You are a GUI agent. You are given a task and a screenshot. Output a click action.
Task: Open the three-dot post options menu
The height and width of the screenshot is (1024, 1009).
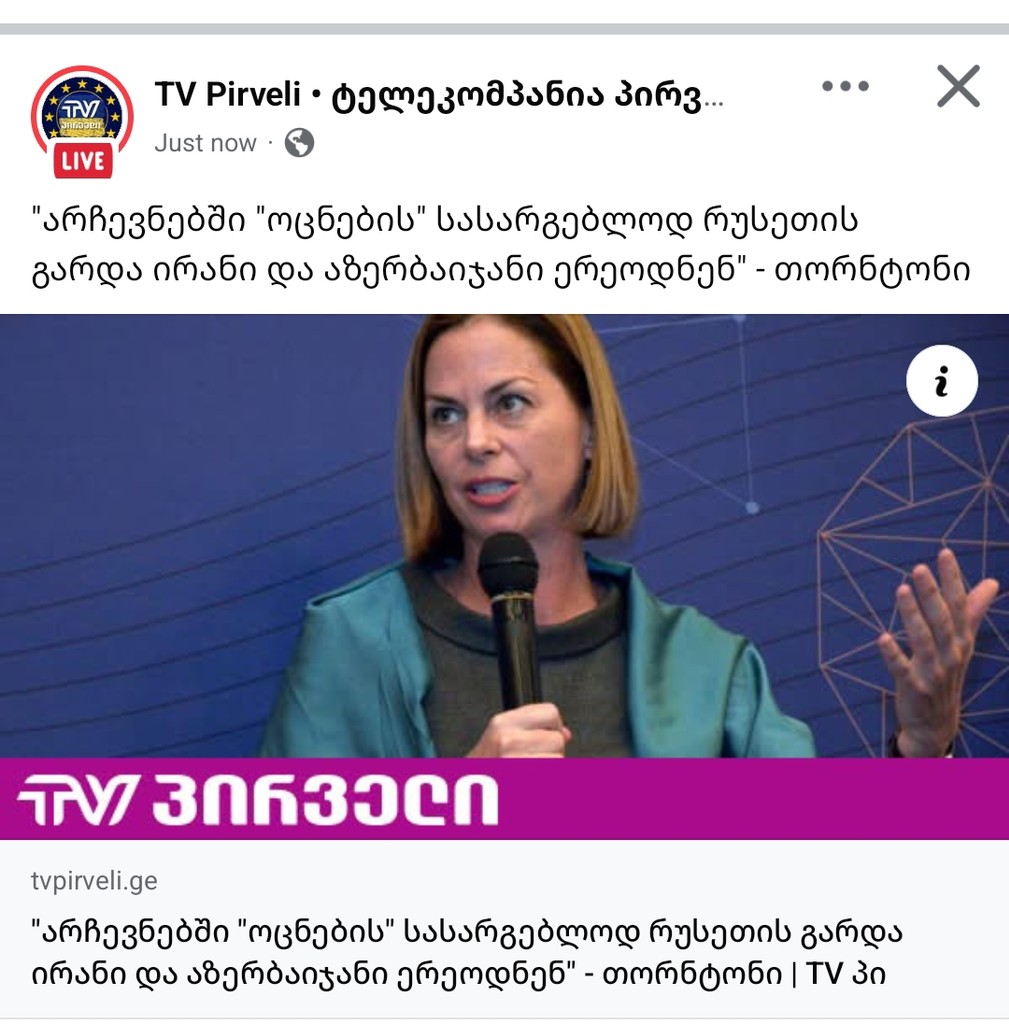[847, 86]
